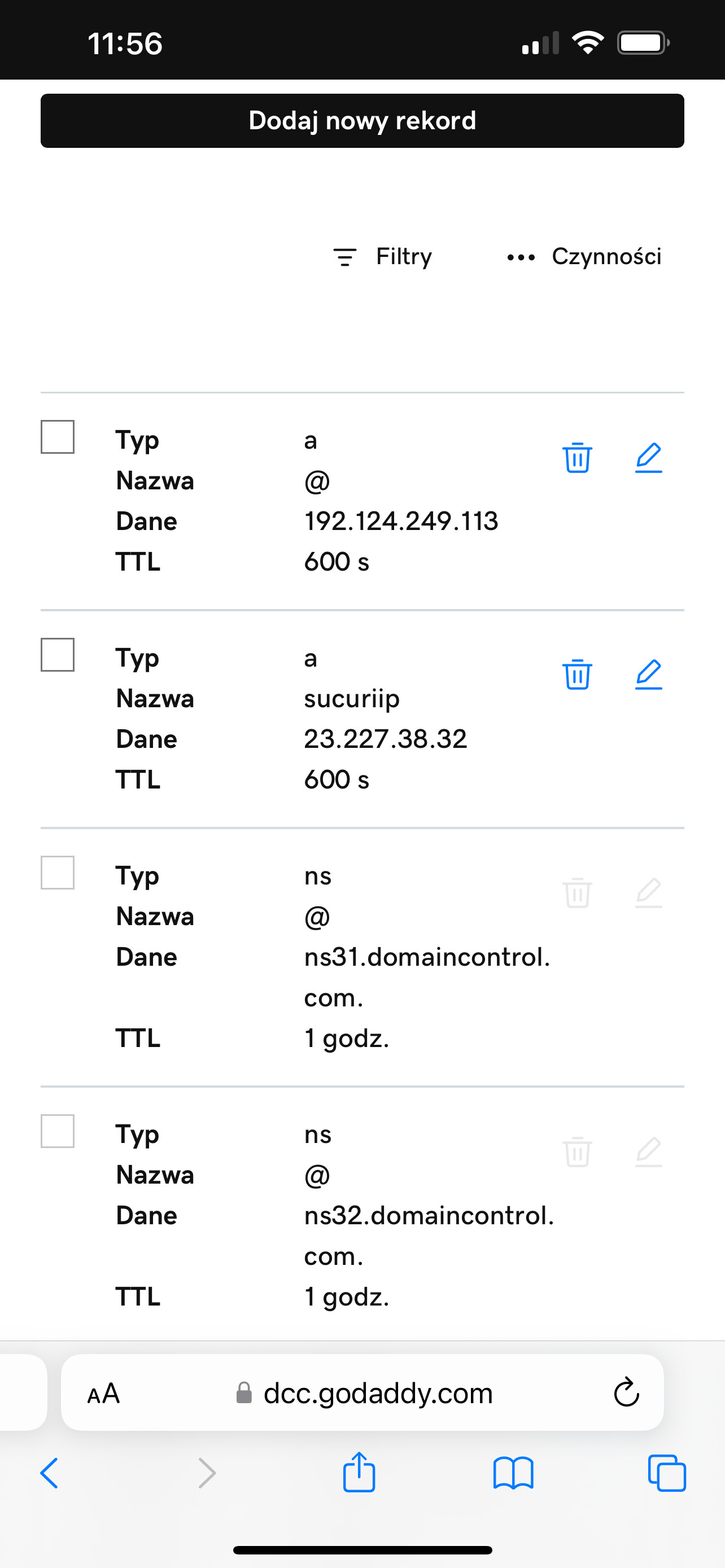Delete the sucuriip A record

tap(576, 674)
